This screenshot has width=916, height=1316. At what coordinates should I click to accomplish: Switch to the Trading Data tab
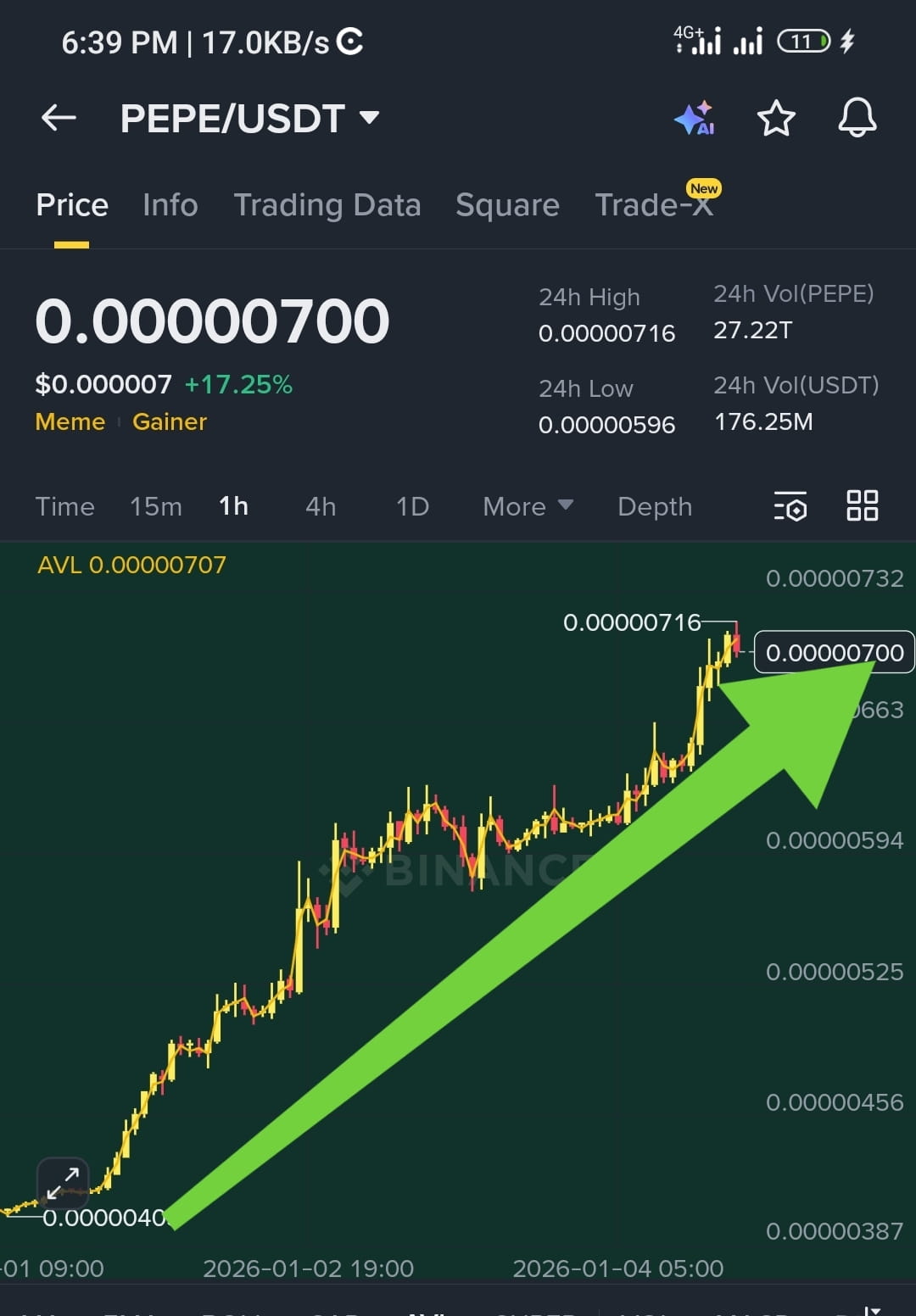click(x=328, y=205)
